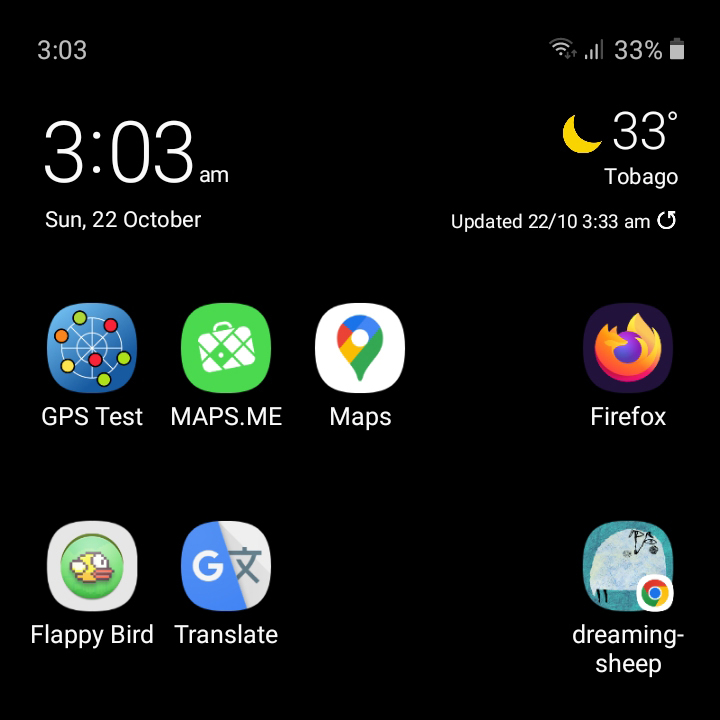Tap the 3:03 clock widget
Screen dimensions: 720x720
tap(120, 154)
